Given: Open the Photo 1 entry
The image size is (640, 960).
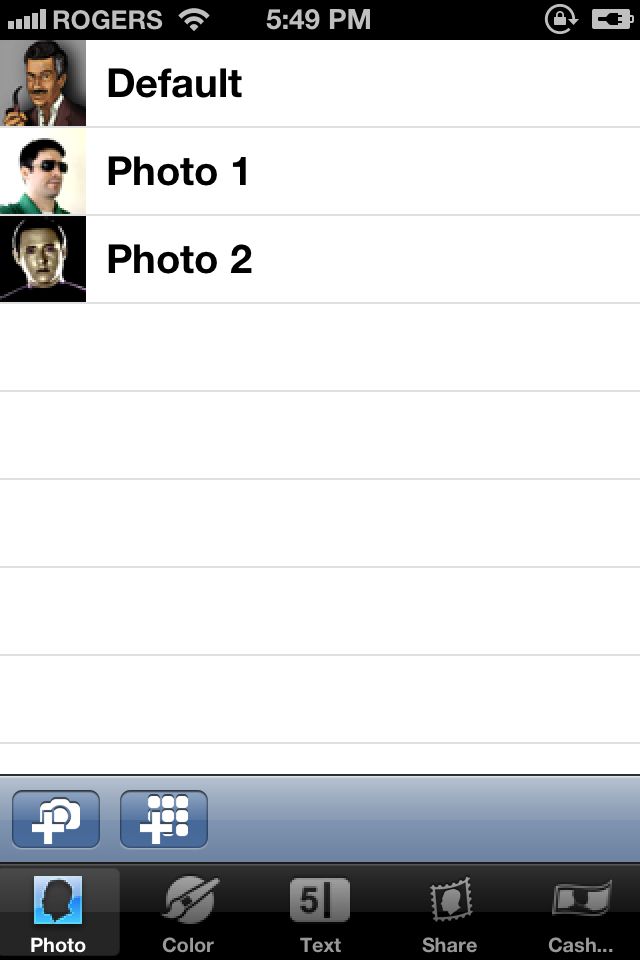Looking at the screenshot, I should pyautogui.click(x=320, y=172).
